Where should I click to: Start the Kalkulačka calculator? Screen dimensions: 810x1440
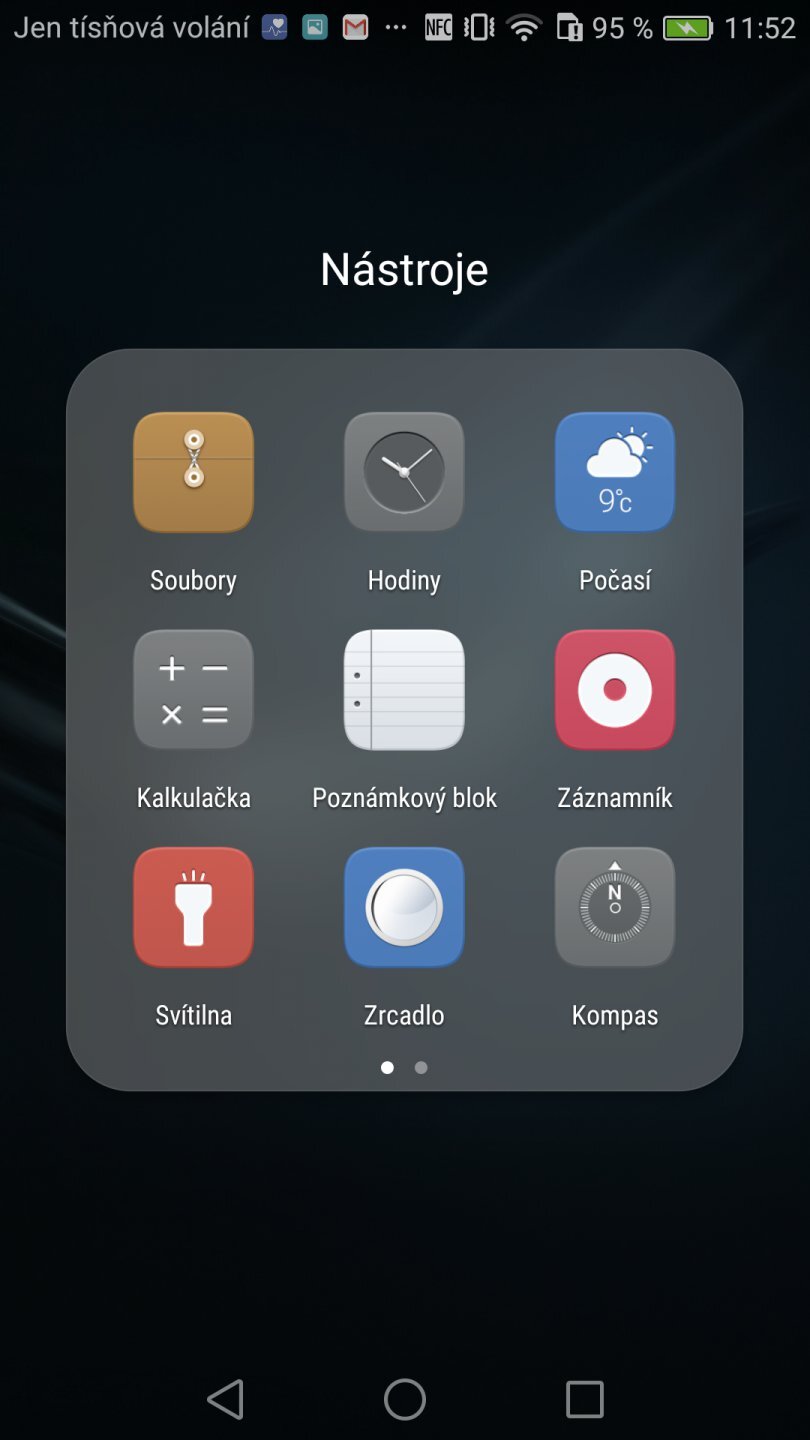193,690
